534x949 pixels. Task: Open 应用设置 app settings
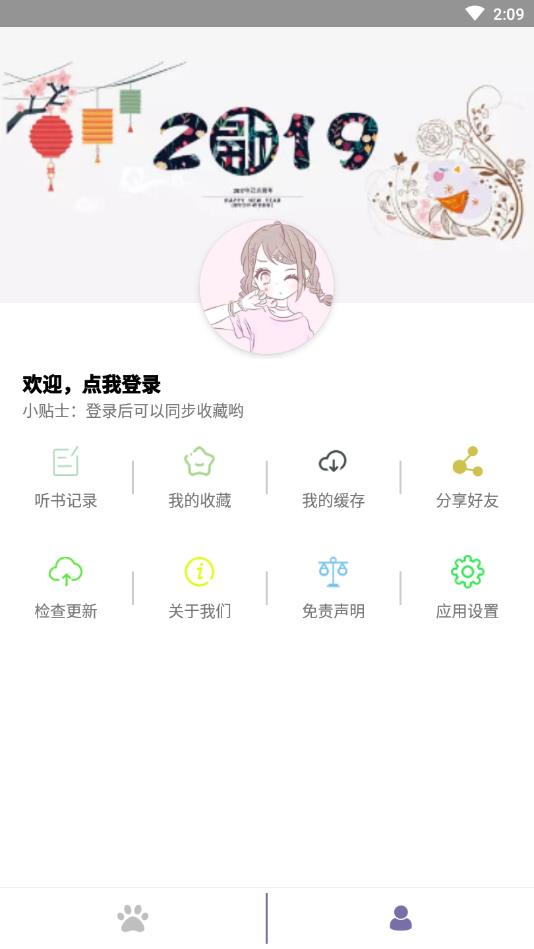click(467, 588)
